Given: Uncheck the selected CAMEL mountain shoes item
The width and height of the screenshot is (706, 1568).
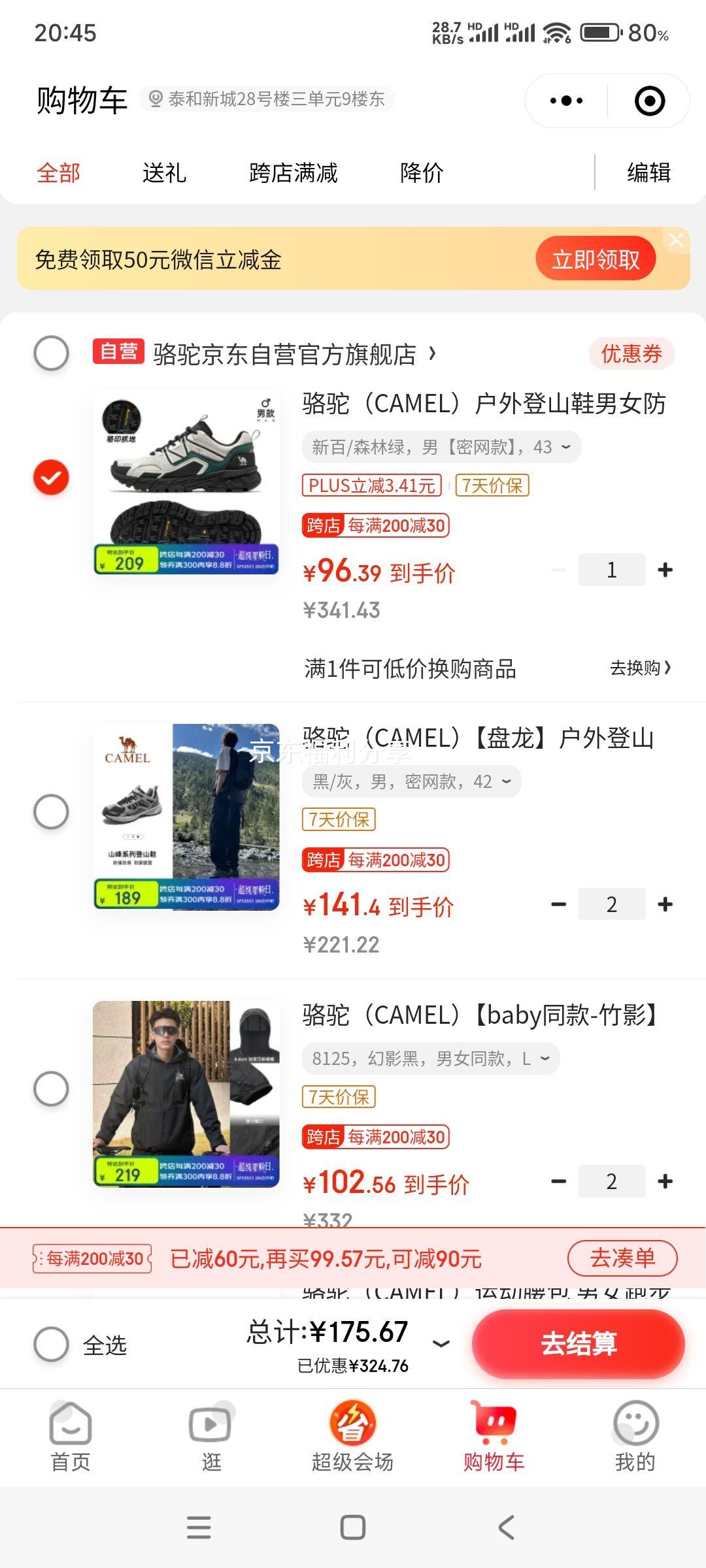Looking at the screenshot, I should point(52,477).
